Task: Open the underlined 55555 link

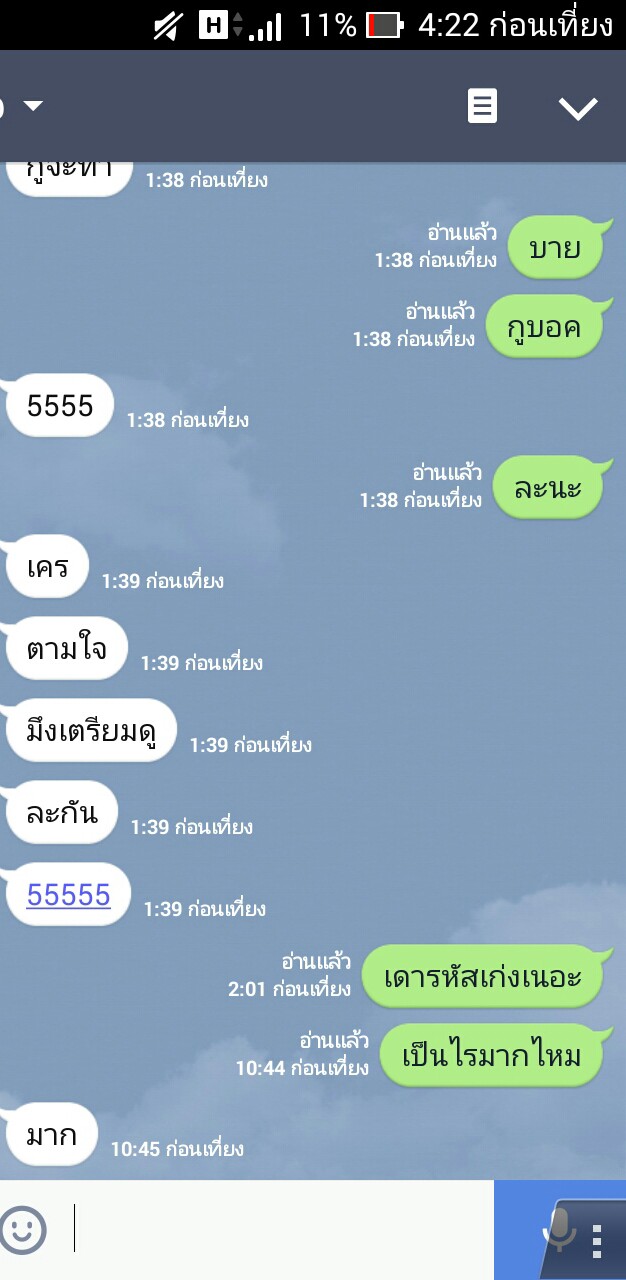Action: click(68, 894)
